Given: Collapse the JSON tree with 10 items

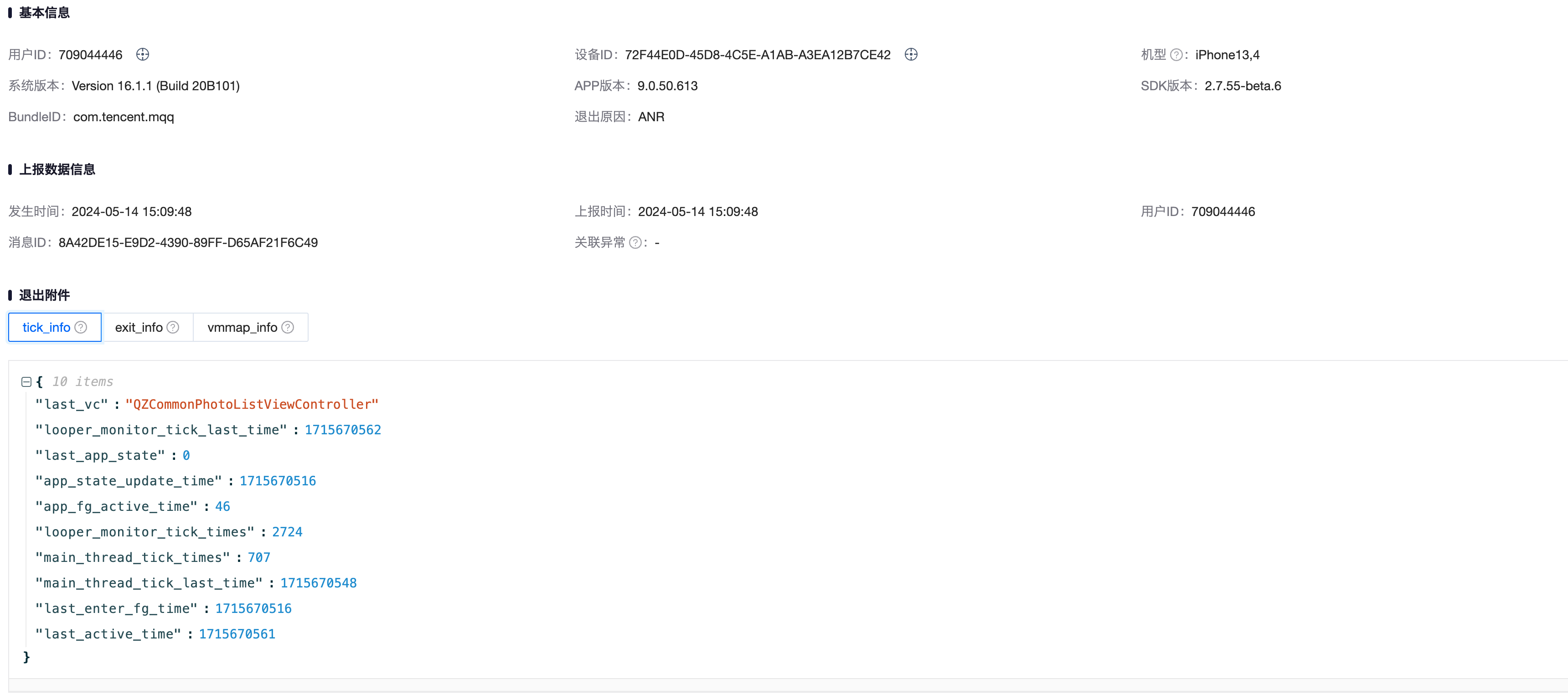Looking at the screenshot, I should 26,381.
